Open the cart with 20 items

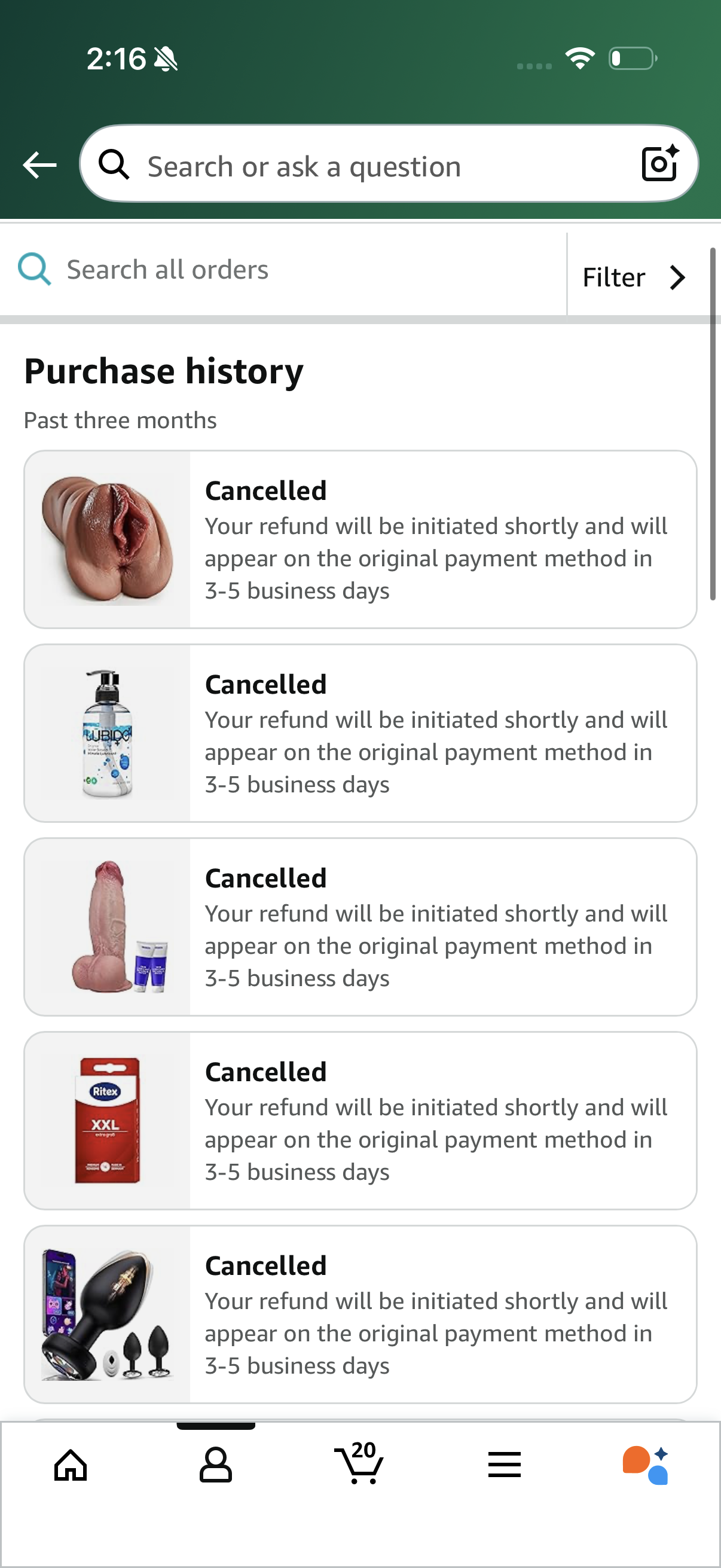tap(359, 1464)
